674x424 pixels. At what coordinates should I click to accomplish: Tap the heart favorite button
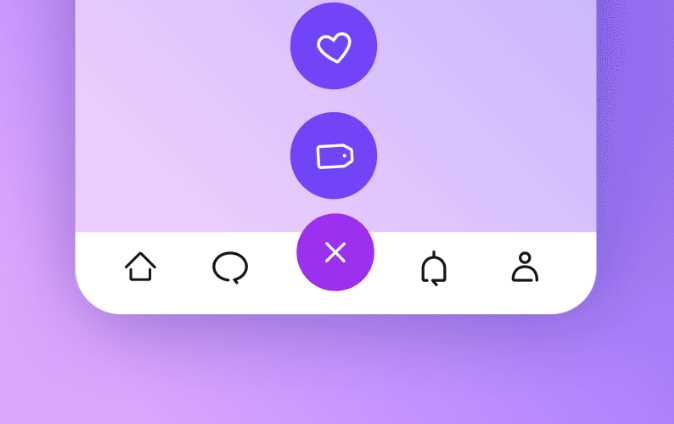(x=333, y=47)
